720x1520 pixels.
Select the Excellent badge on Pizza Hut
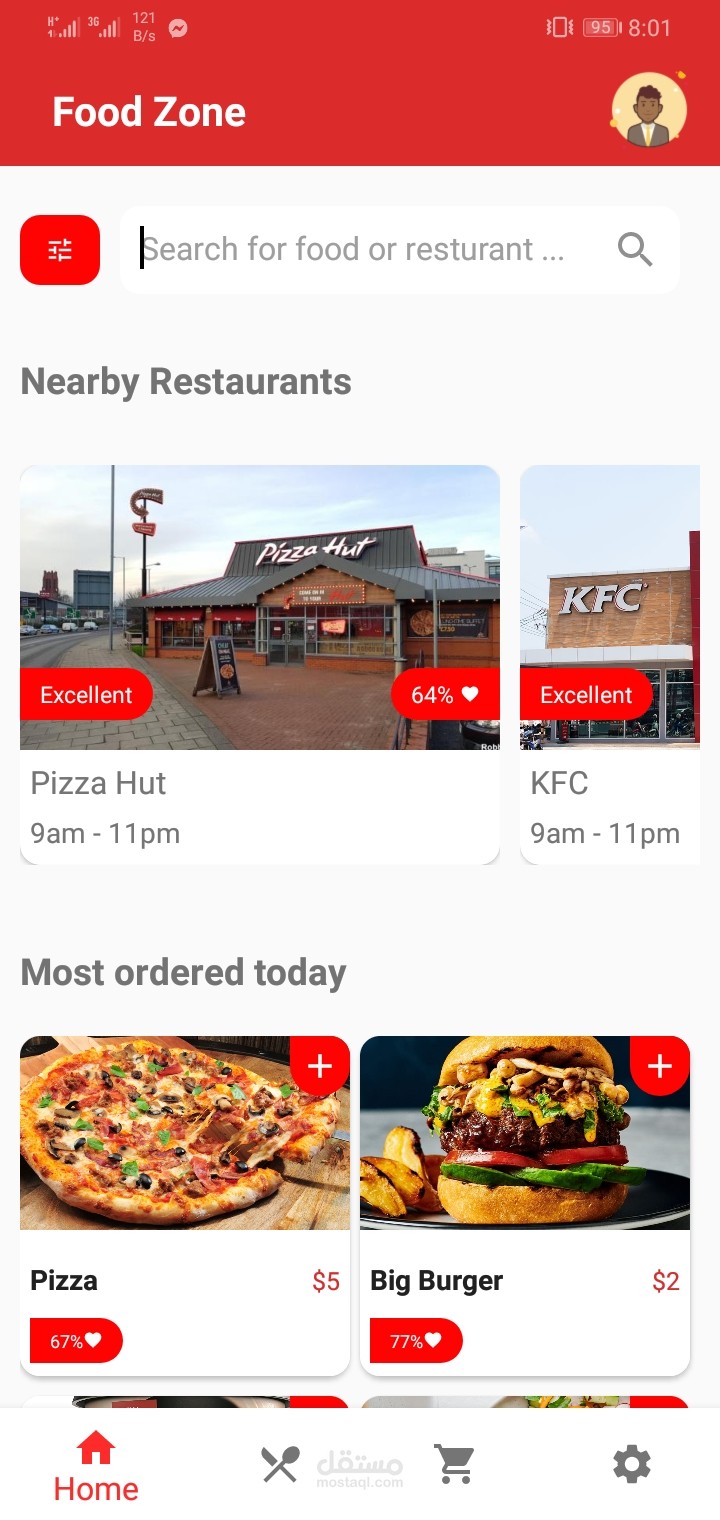click(86, 694)
